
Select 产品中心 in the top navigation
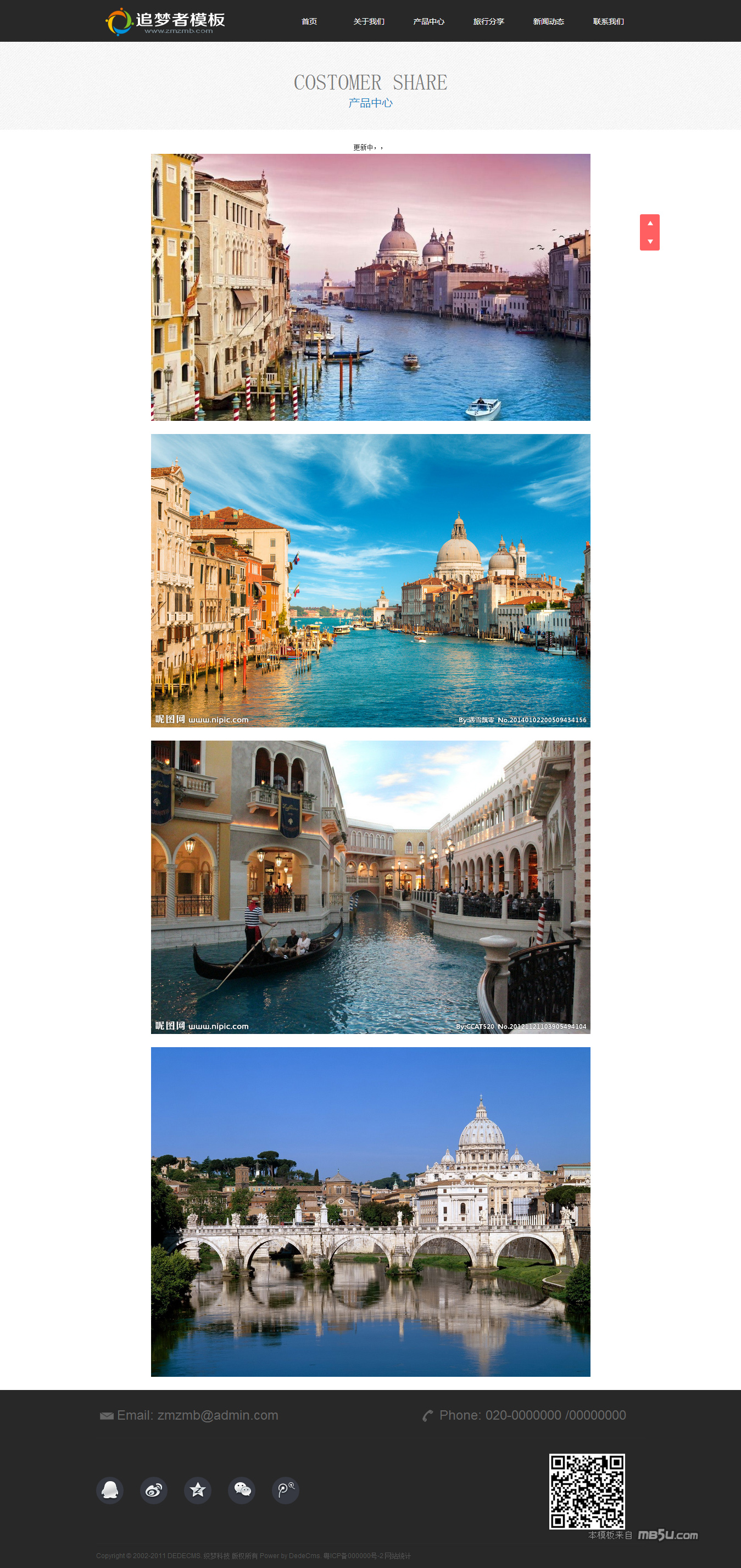428,21
